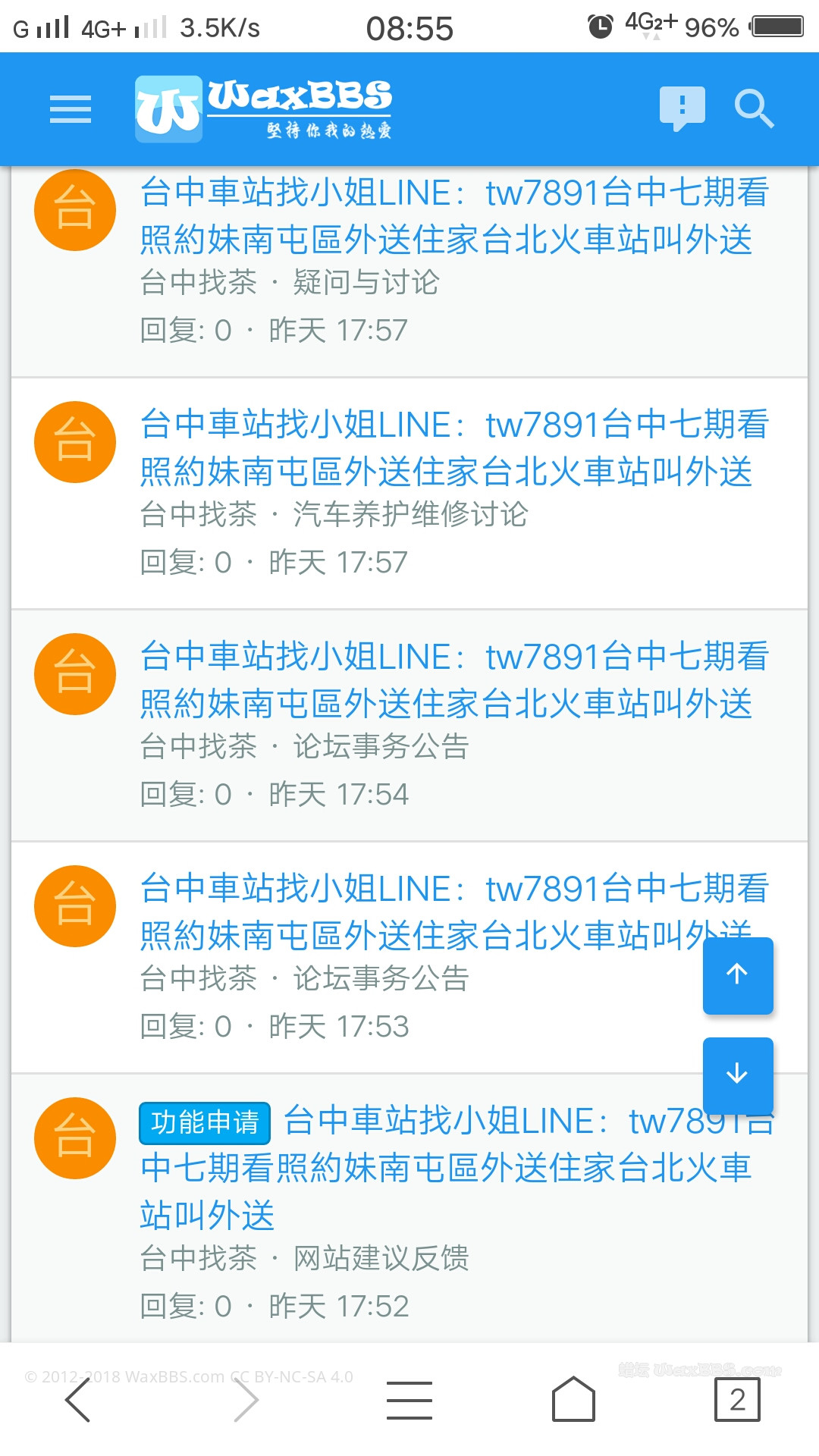Tap the grayed forward chevron

[246, 1399]
